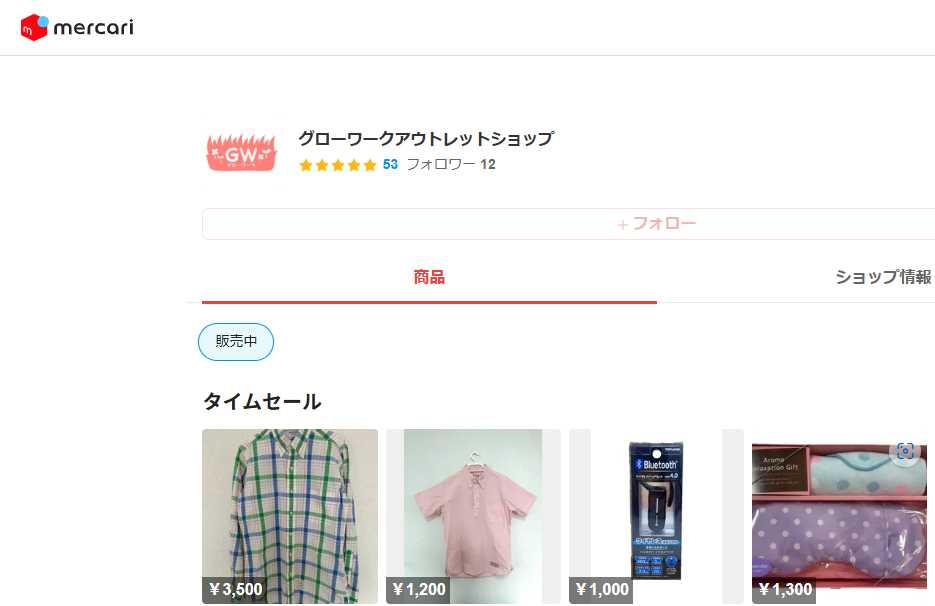The height and width of the screenshot is (606, 935).
Task: Open the Mercari home logo
Action: (77, 27)
